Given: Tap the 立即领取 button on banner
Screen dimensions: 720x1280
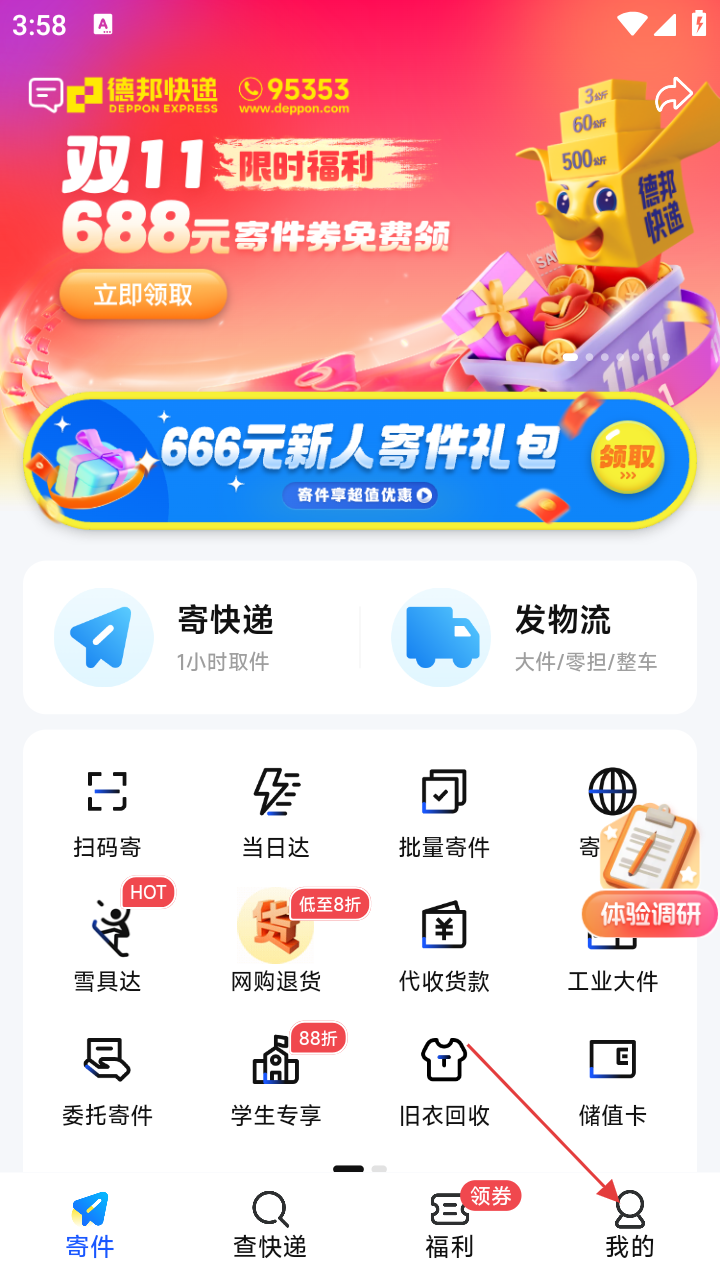Looking at the screenshot, I should pos(143,295).
